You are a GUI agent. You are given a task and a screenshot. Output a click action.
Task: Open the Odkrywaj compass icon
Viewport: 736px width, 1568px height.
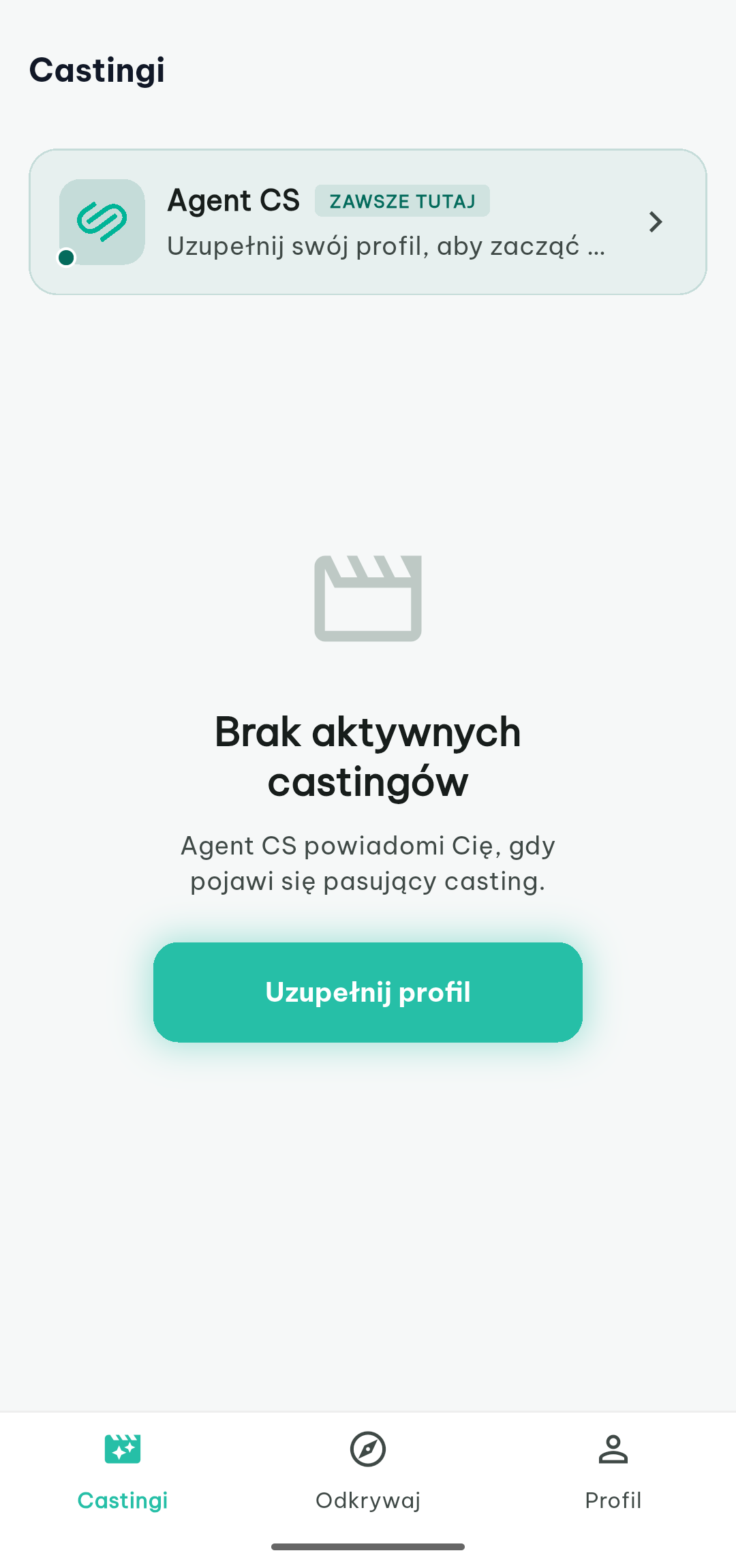click(x=367, y=1450)
